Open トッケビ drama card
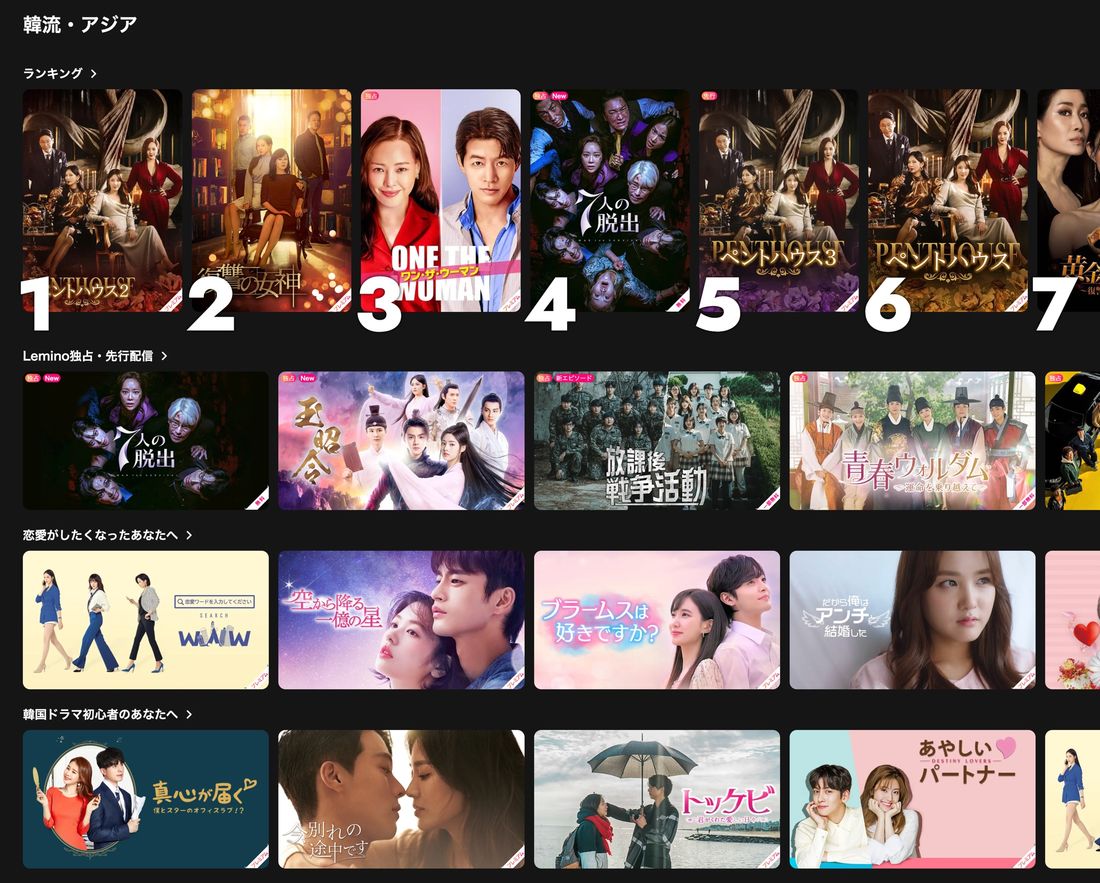Viewport: 1100px width, 883px height. [657, 799]
